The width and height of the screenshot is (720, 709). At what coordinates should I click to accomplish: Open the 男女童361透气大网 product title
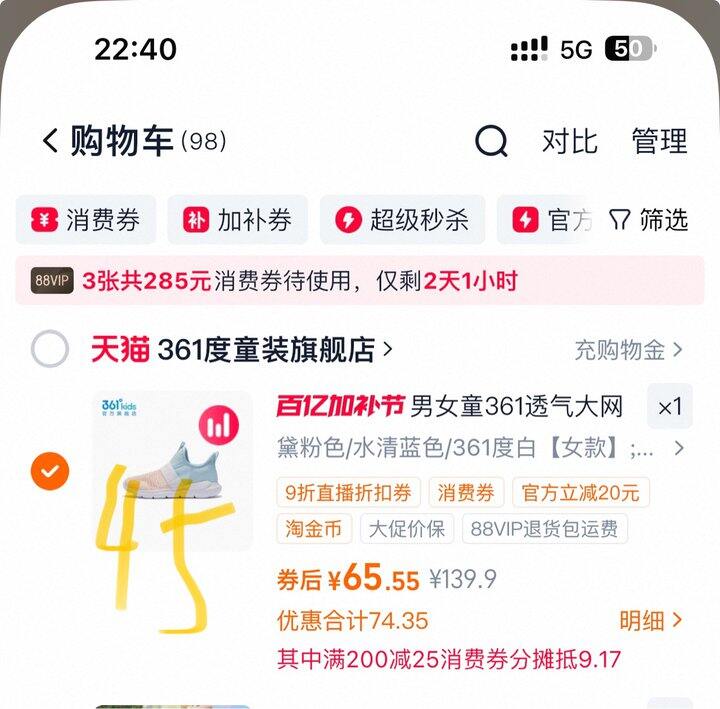pyautogui.click(x=516, y=407)
